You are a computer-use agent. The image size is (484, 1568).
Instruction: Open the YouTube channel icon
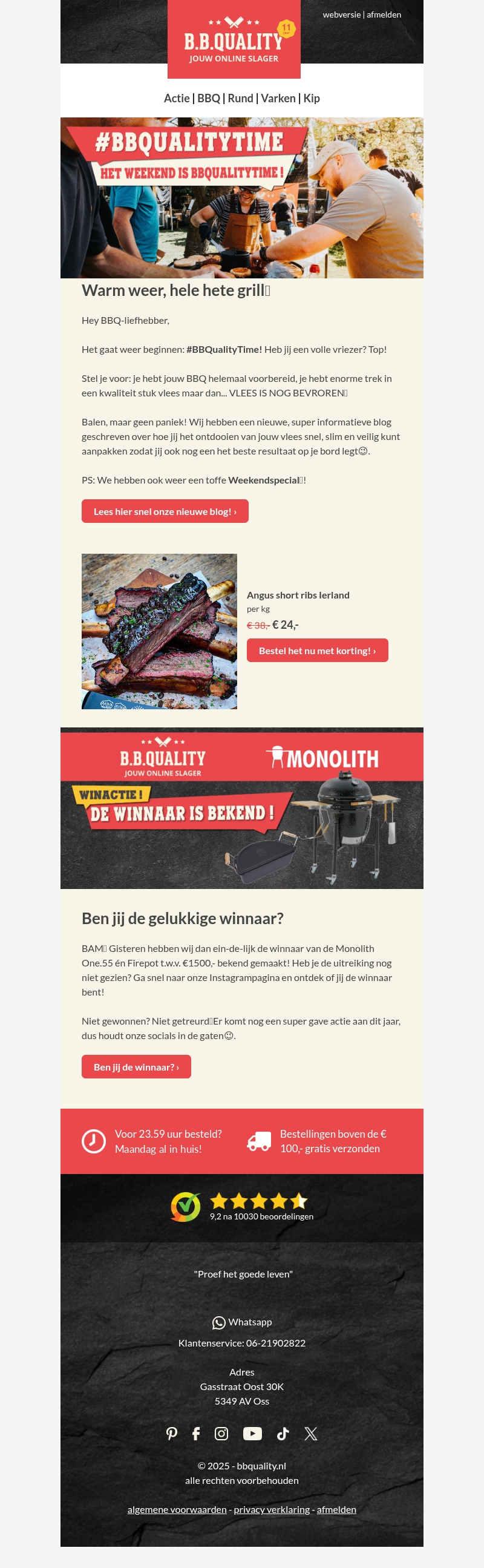coord(253,1434)
